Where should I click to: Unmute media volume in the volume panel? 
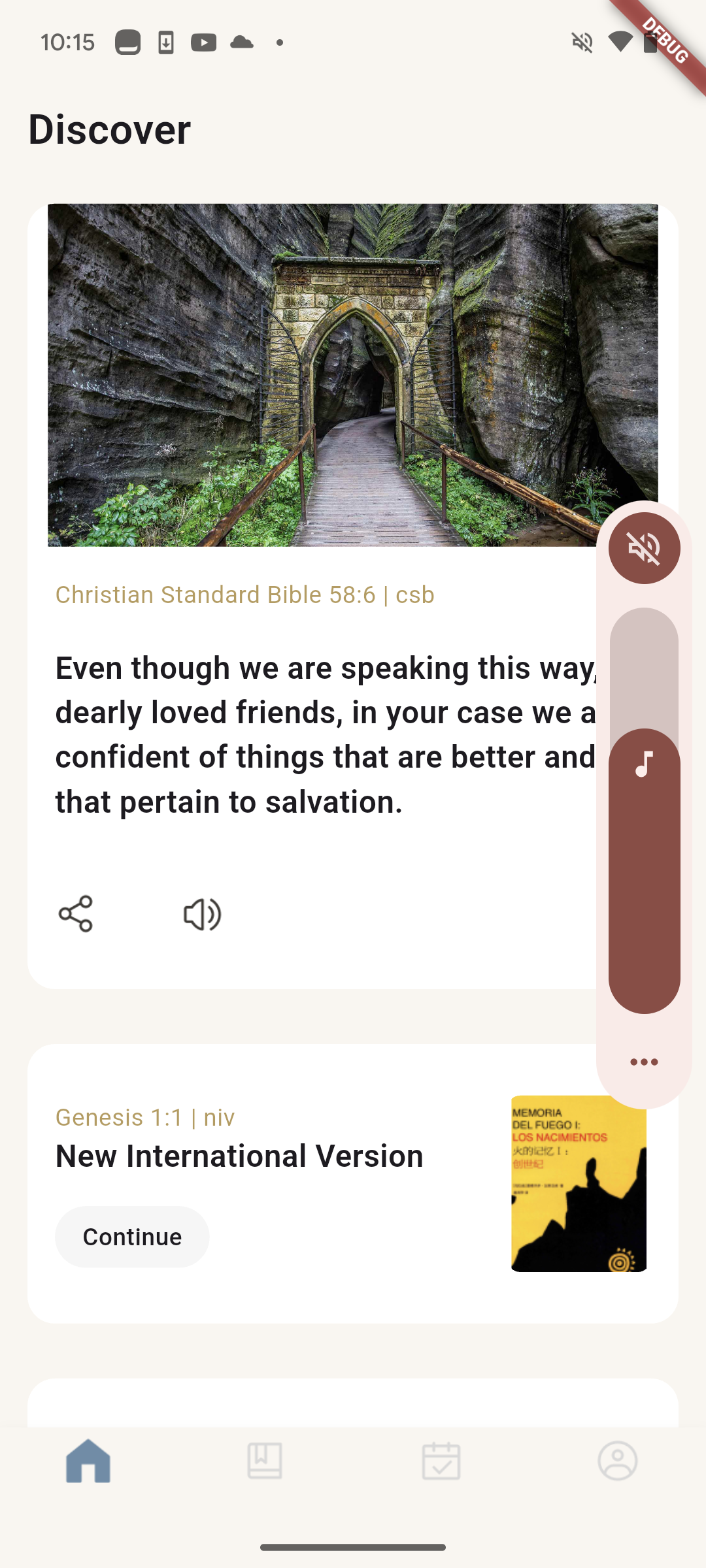point(644,547)
